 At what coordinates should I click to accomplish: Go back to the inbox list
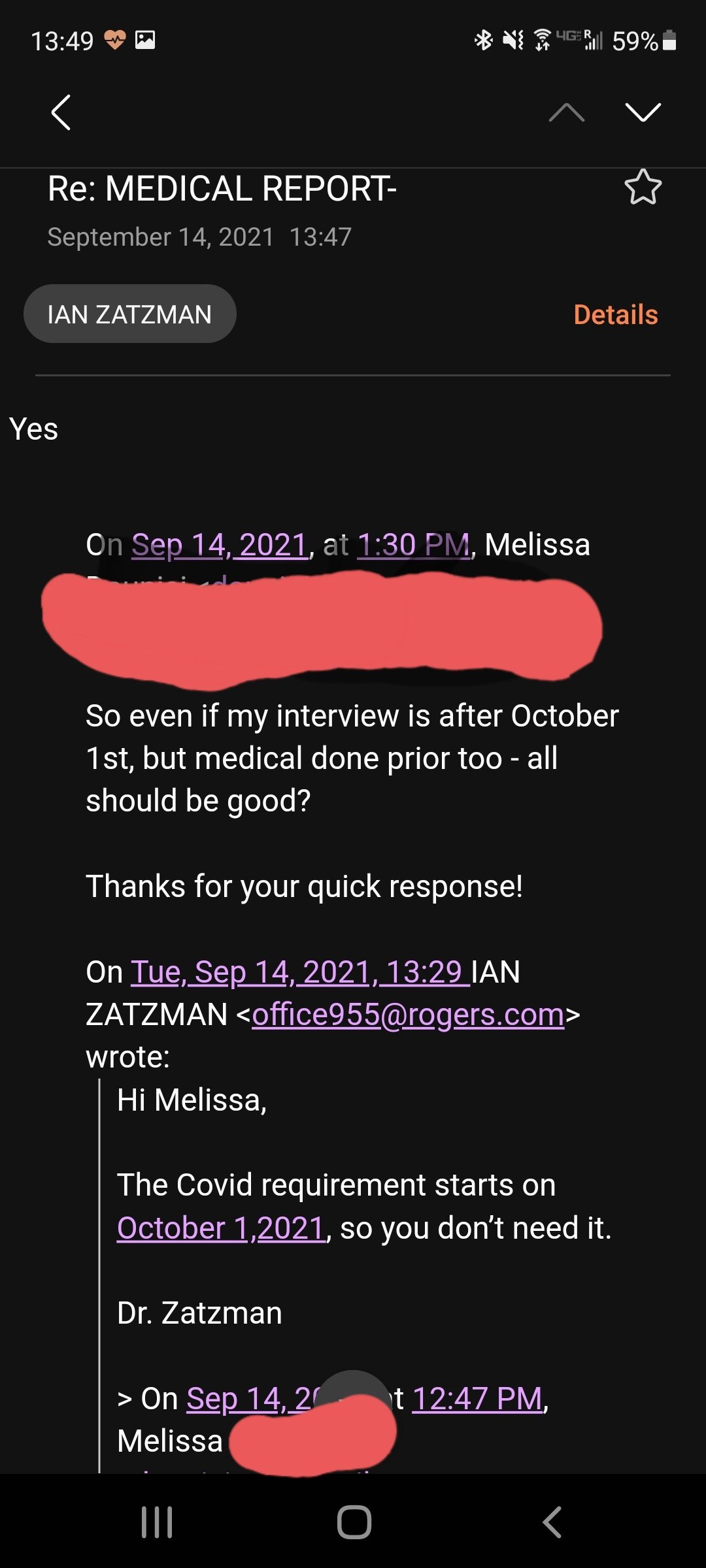click(61, 112)
